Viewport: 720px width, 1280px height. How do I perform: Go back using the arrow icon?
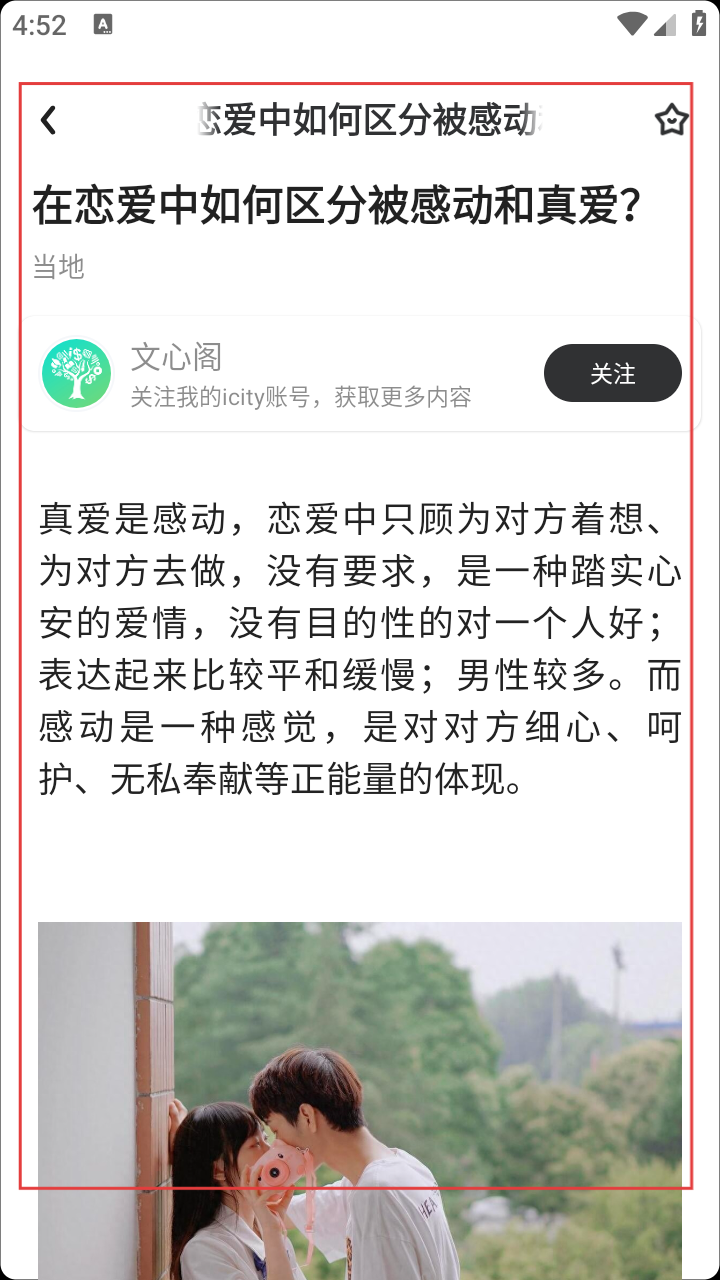[x=48, y=121]
